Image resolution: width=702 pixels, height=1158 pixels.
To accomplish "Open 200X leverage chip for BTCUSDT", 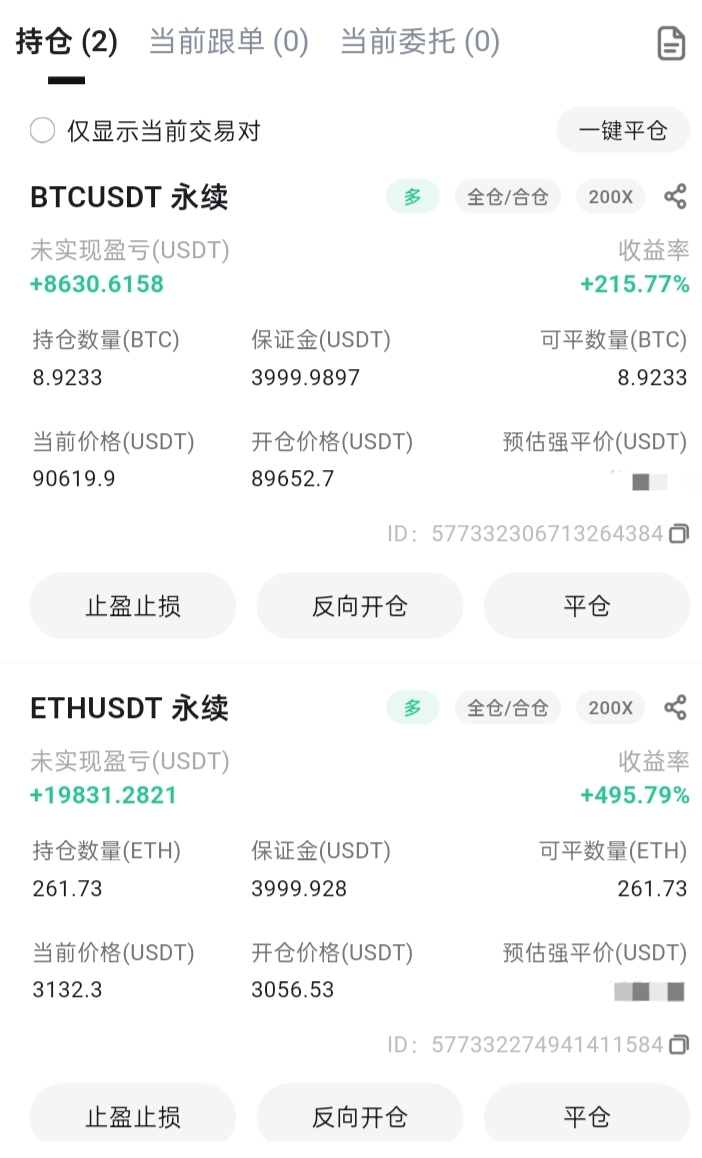I will [610, 197].
